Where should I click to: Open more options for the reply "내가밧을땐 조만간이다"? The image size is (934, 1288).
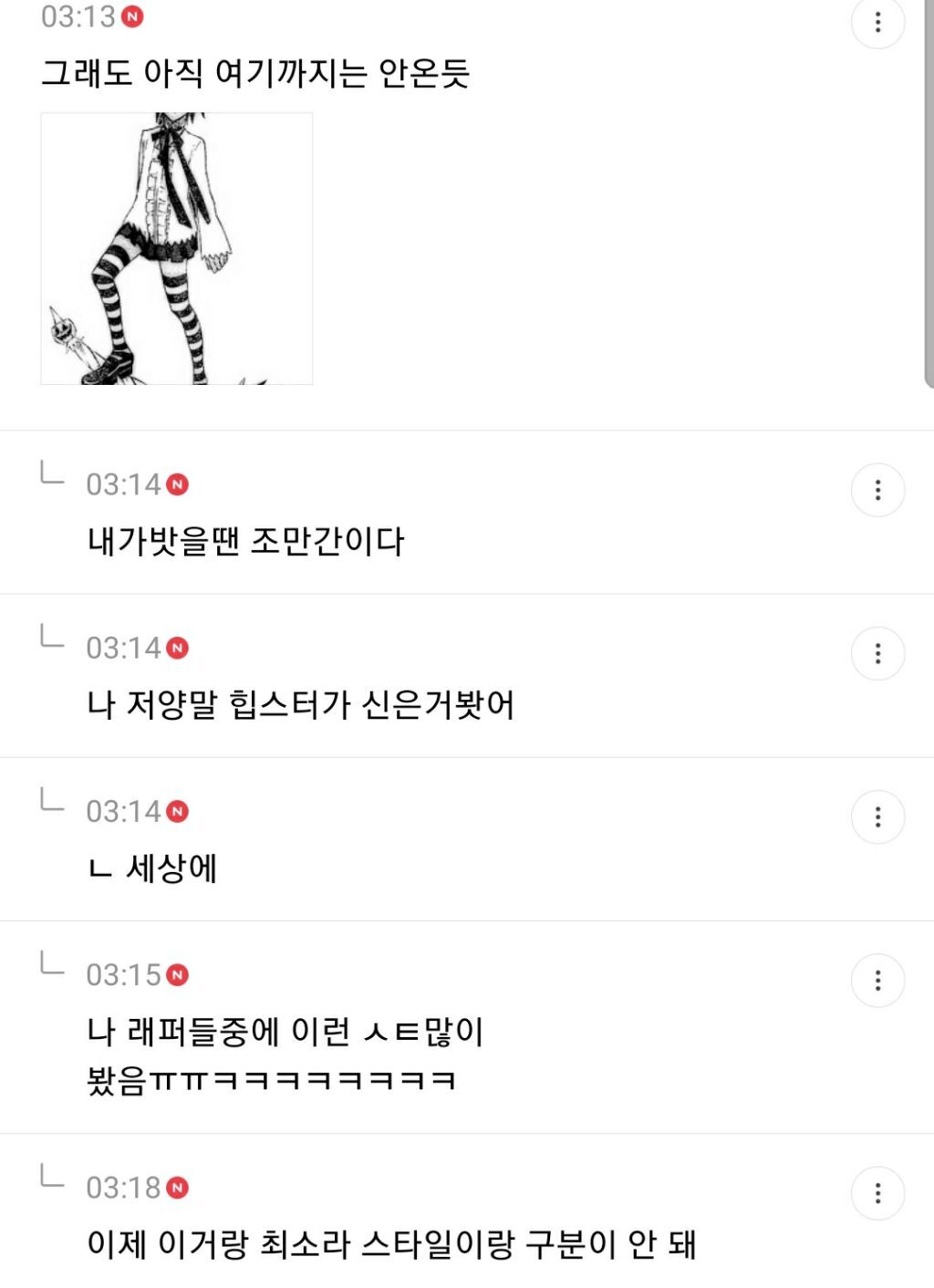pyautogui.click(x=877, y=491)
